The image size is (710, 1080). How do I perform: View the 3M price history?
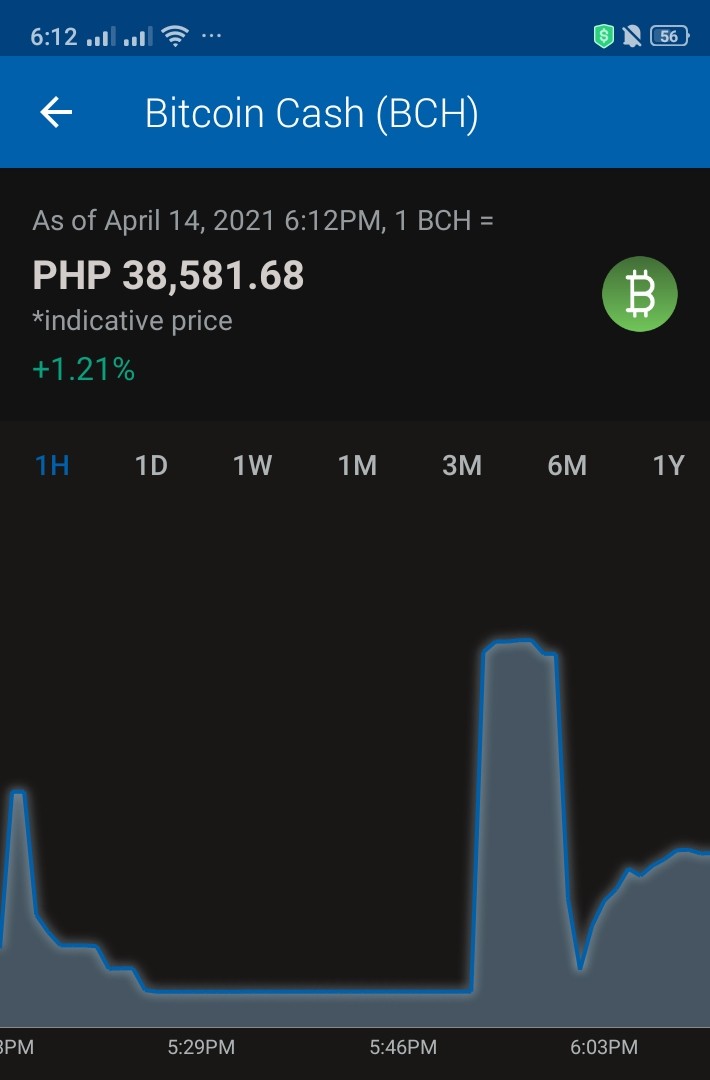462,466
